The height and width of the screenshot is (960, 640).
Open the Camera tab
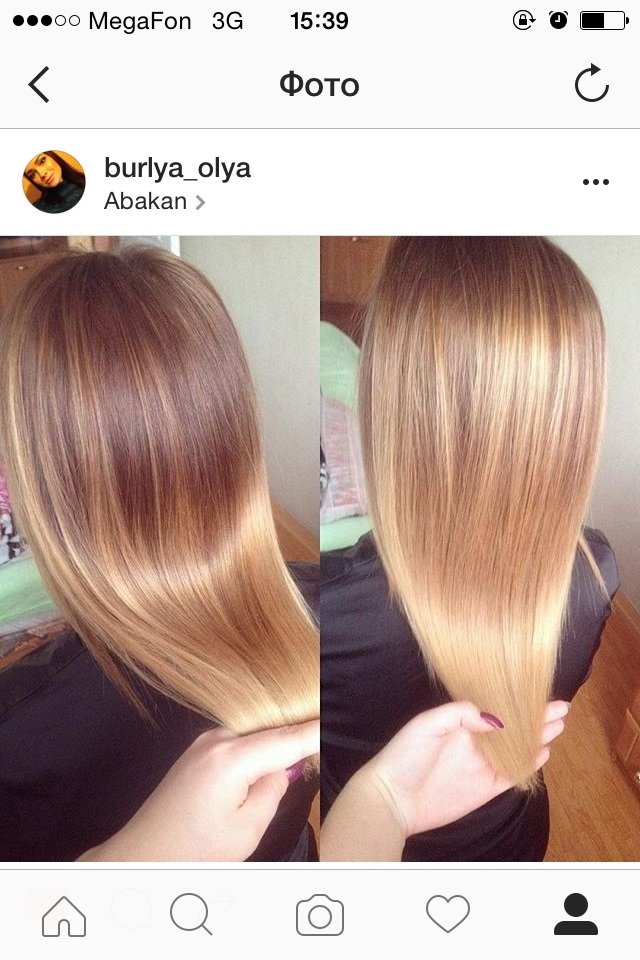[320, 915]
